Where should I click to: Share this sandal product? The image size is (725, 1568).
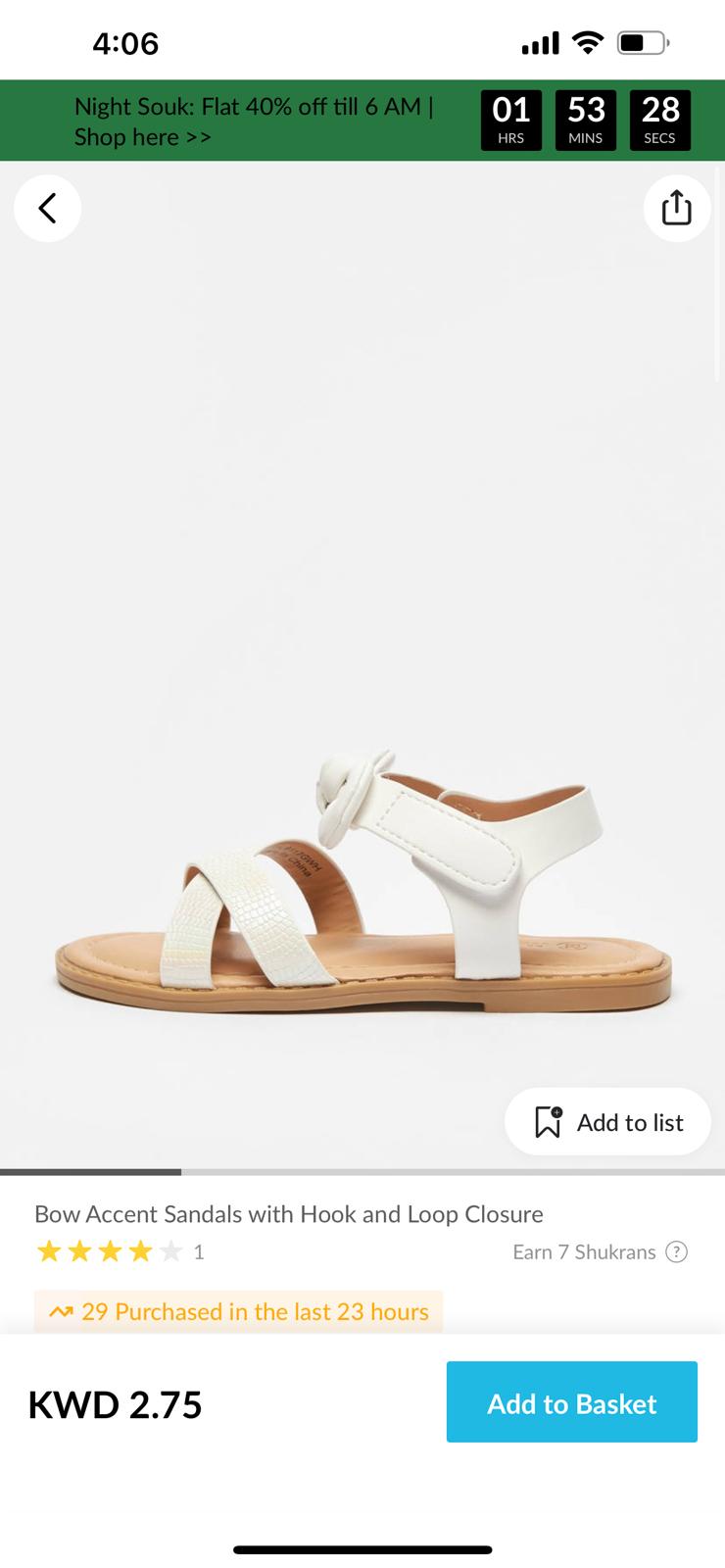pyautogui.click(x=676, y=208)
